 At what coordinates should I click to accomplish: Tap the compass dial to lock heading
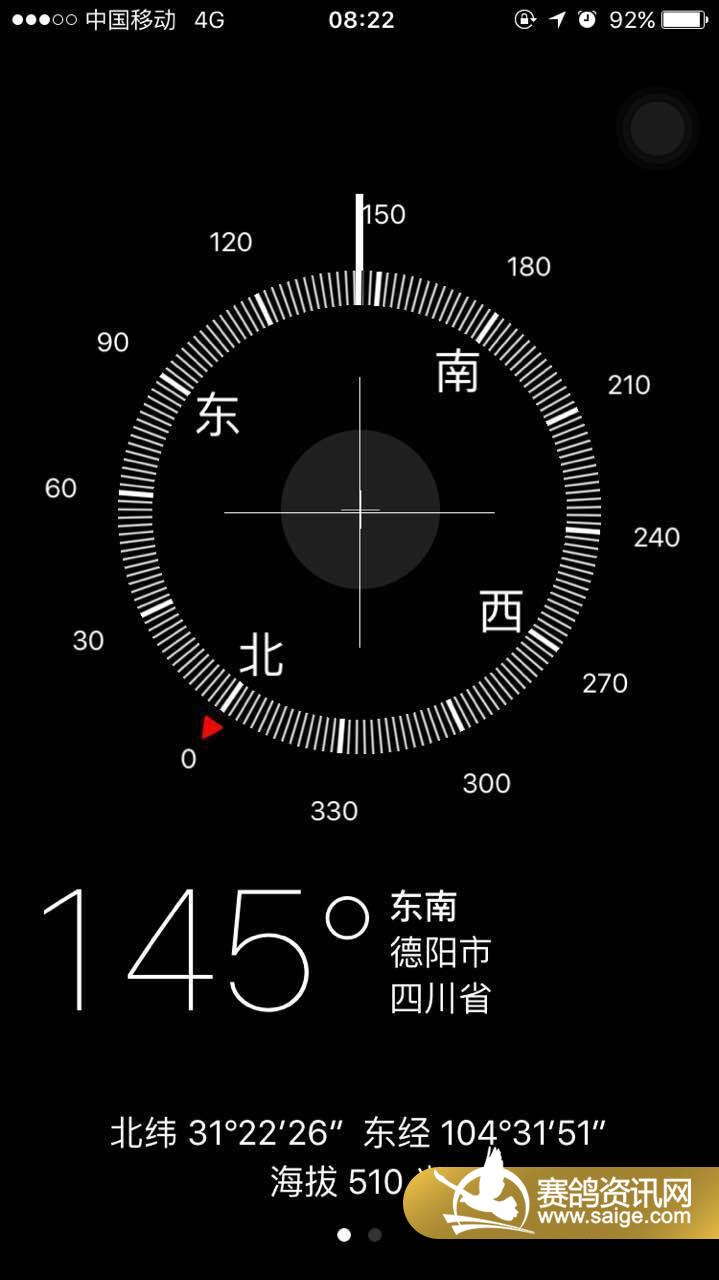point(359,511)
